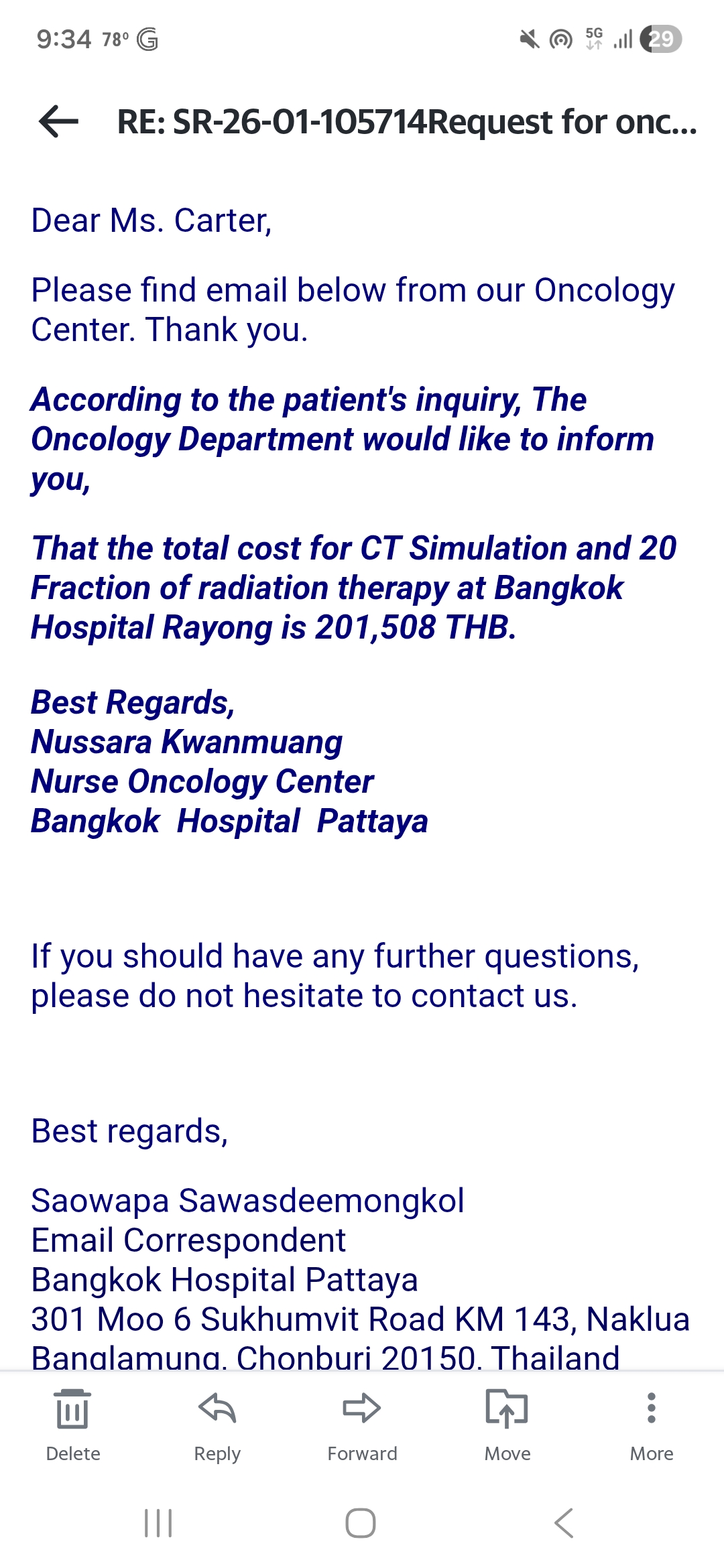The image size is (724, 1568).
Task: Tap the system home button
Action: (361, 1523)
